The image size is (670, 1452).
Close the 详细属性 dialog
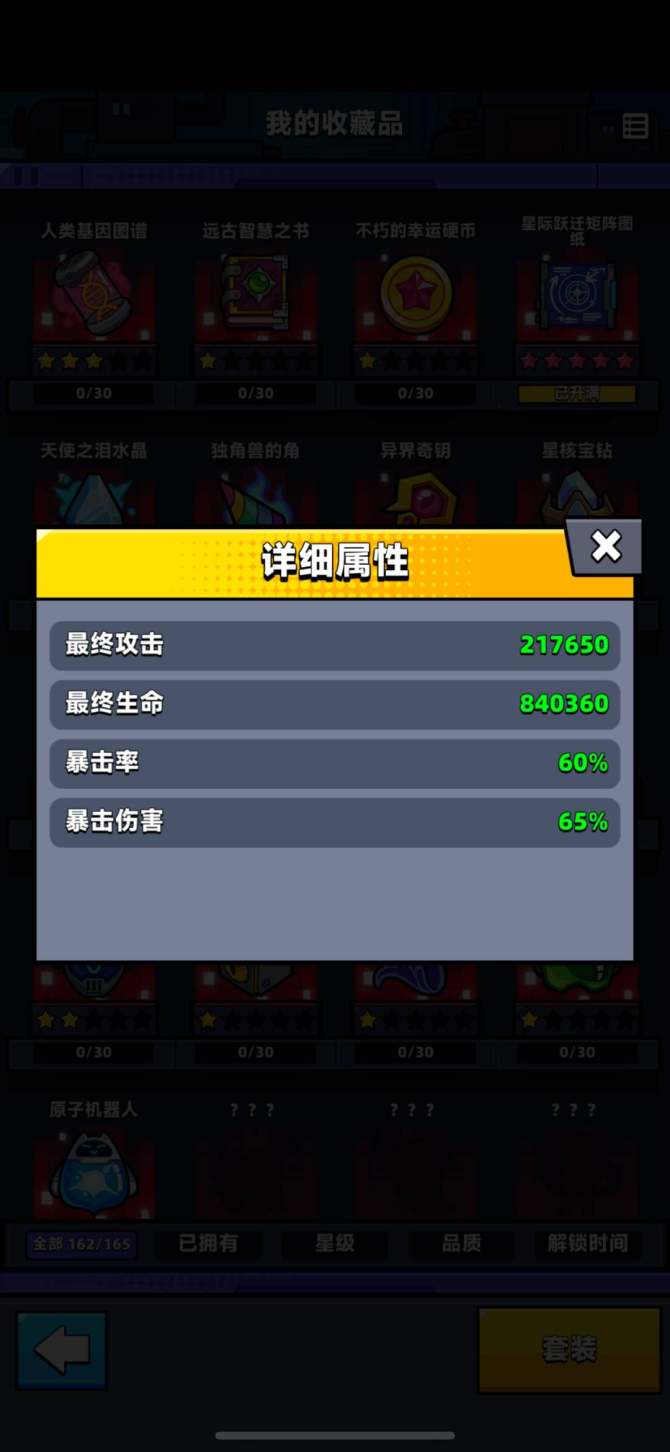pyautogui.click(x=605, y=546)
